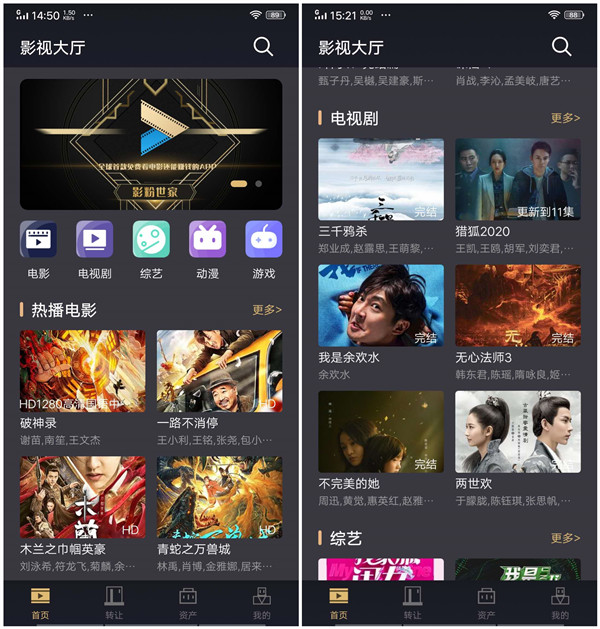The image size is (600, 629).
Task: Open the series 三千鸦杀
Action: [381, 180]
